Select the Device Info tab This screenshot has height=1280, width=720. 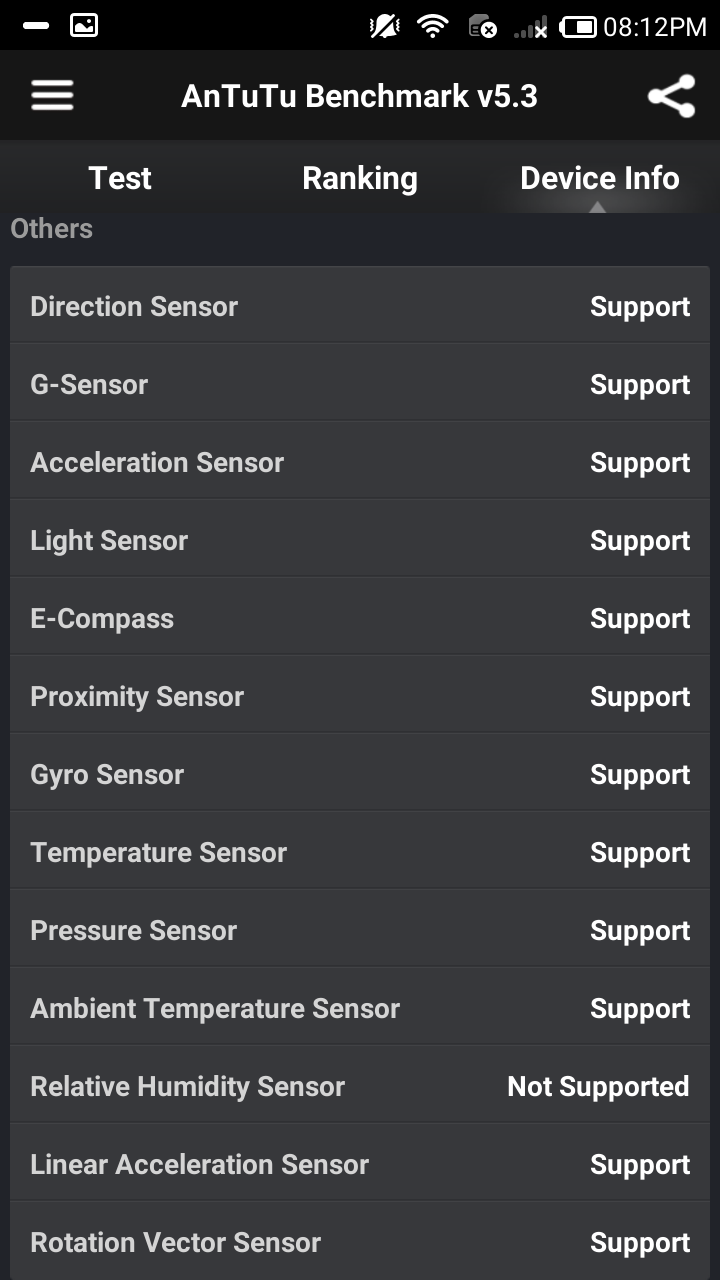point(600,178)
